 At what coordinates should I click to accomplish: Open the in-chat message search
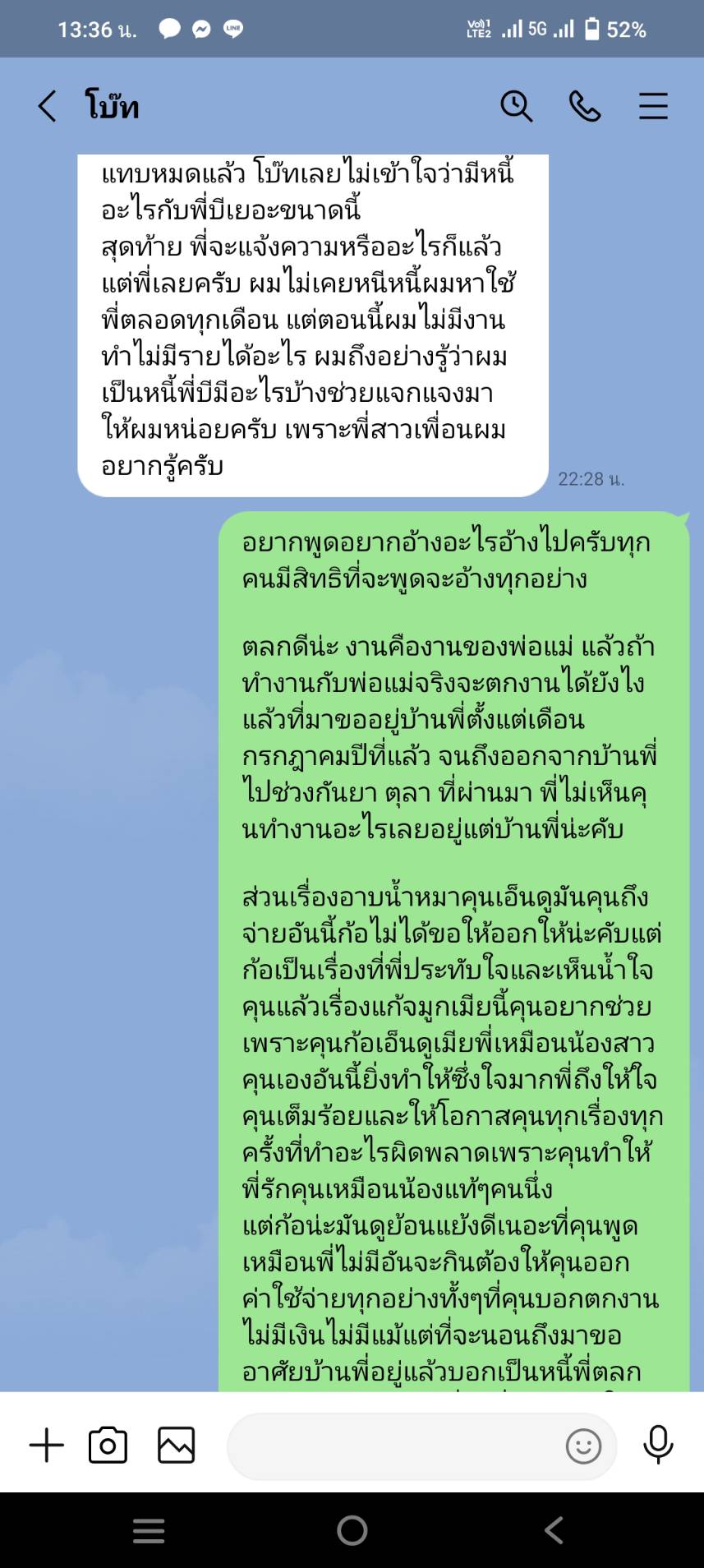pyautogui.click(x=516, y=106)
